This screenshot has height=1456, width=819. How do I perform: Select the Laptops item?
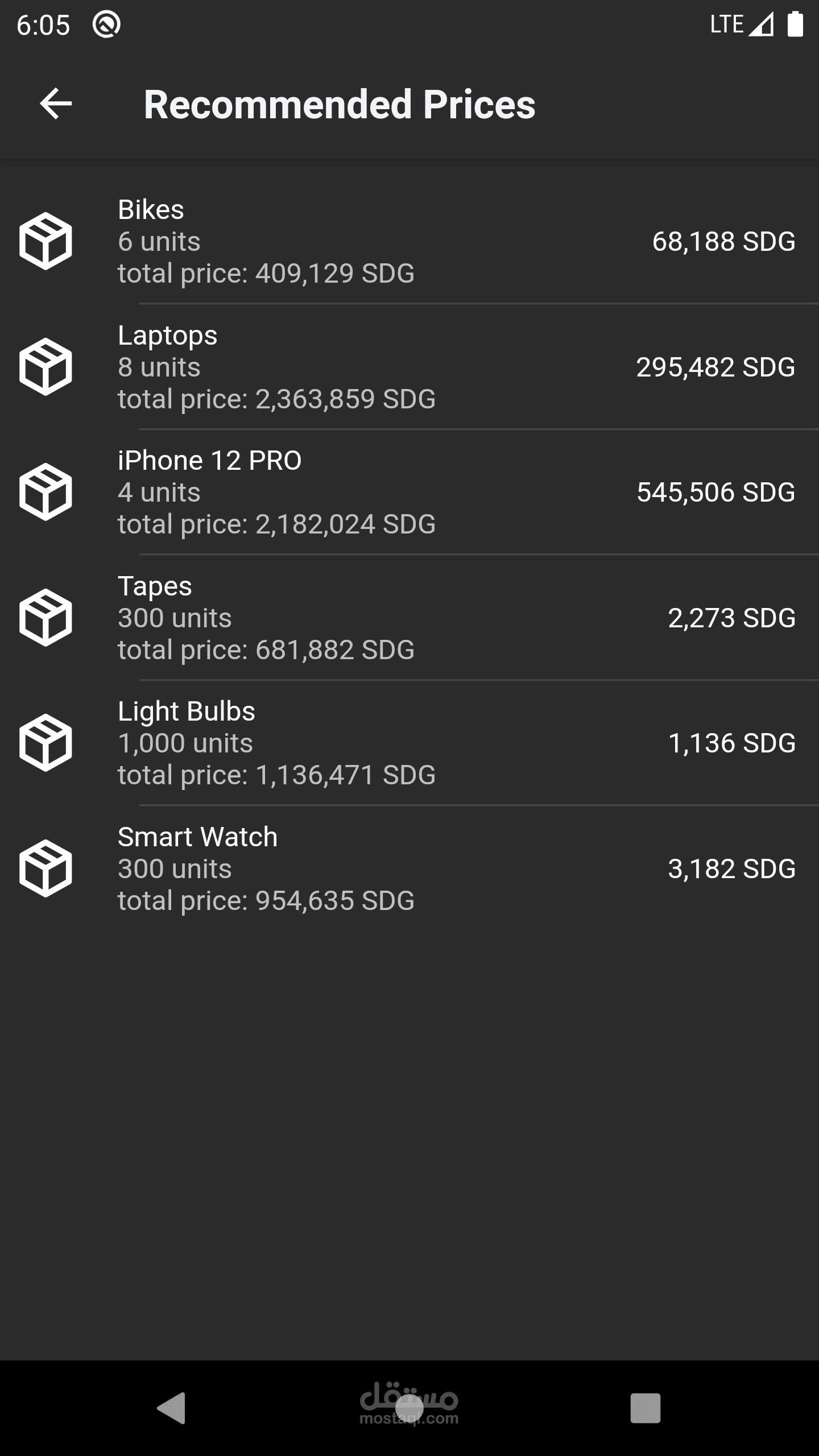[x=409, y=367]
